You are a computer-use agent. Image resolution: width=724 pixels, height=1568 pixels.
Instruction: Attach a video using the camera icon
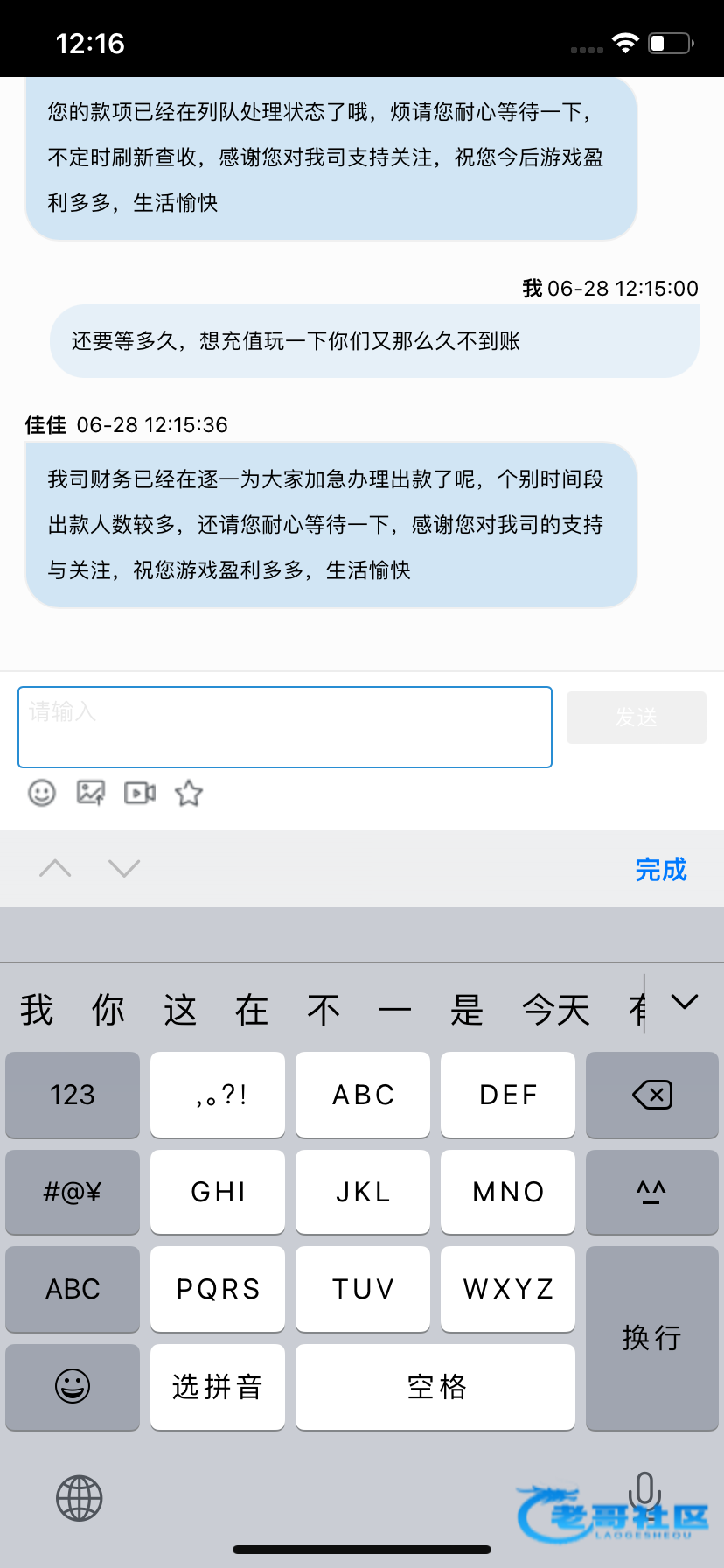pos(140,793)
